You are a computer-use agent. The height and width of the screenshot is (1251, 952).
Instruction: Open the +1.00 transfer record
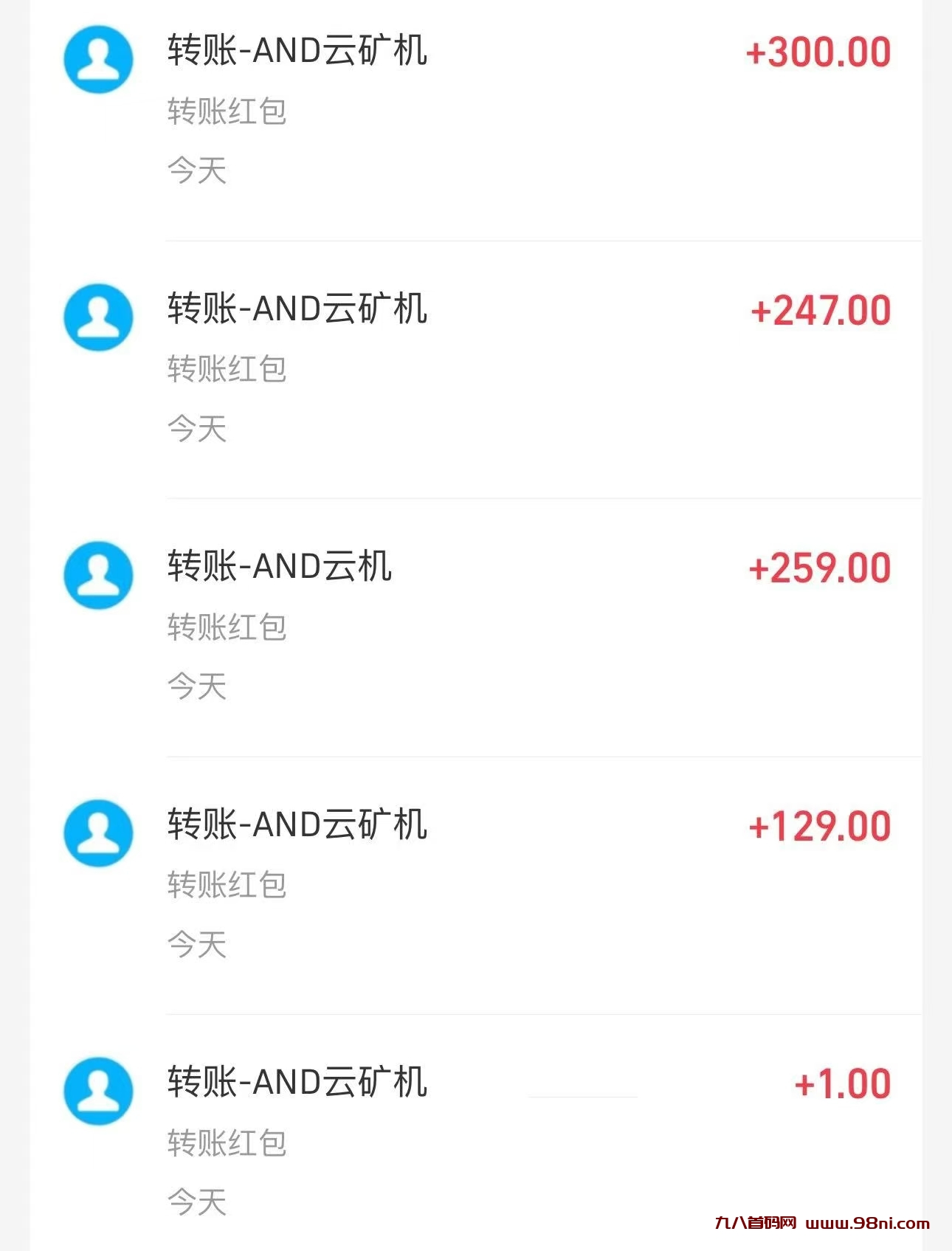click(476, 1142)
